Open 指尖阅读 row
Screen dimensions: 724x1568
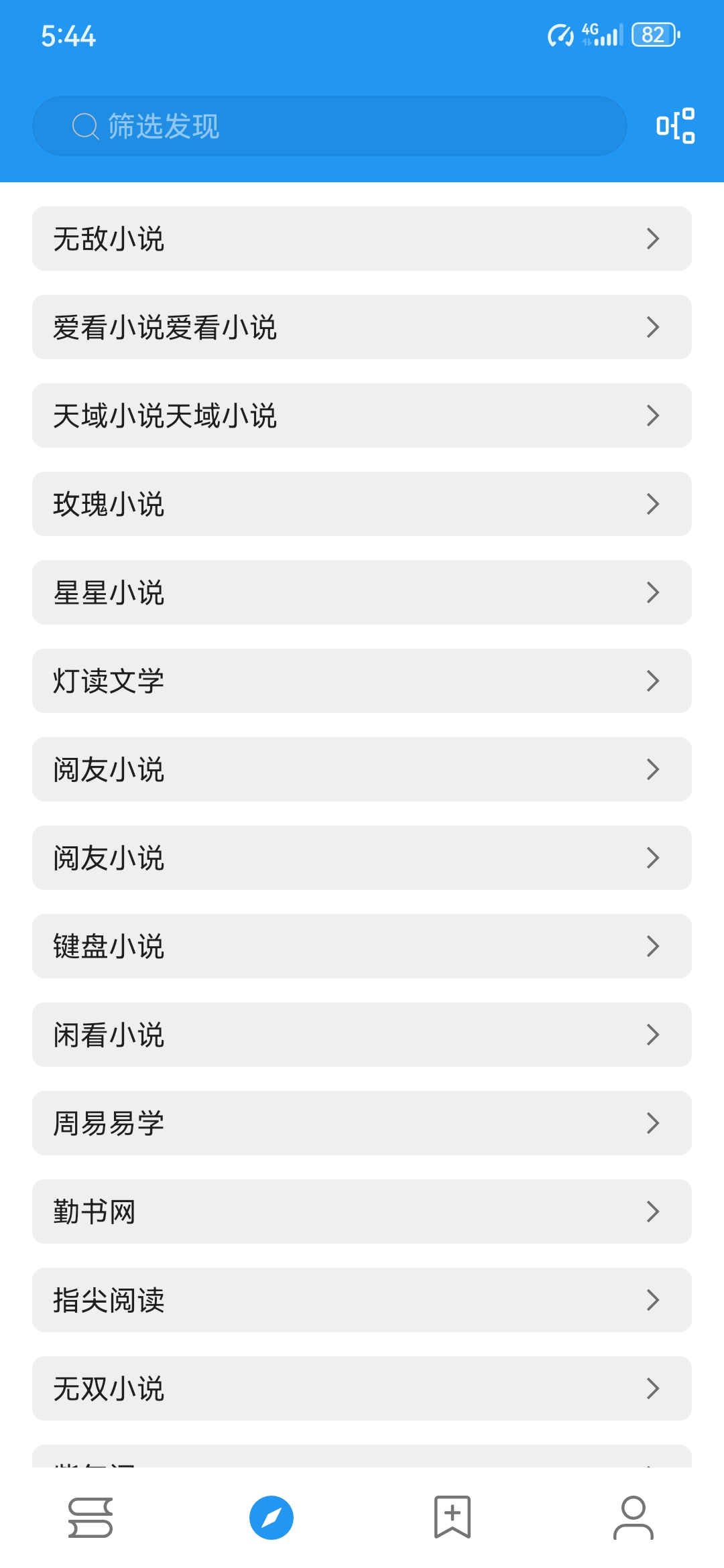362,1300
